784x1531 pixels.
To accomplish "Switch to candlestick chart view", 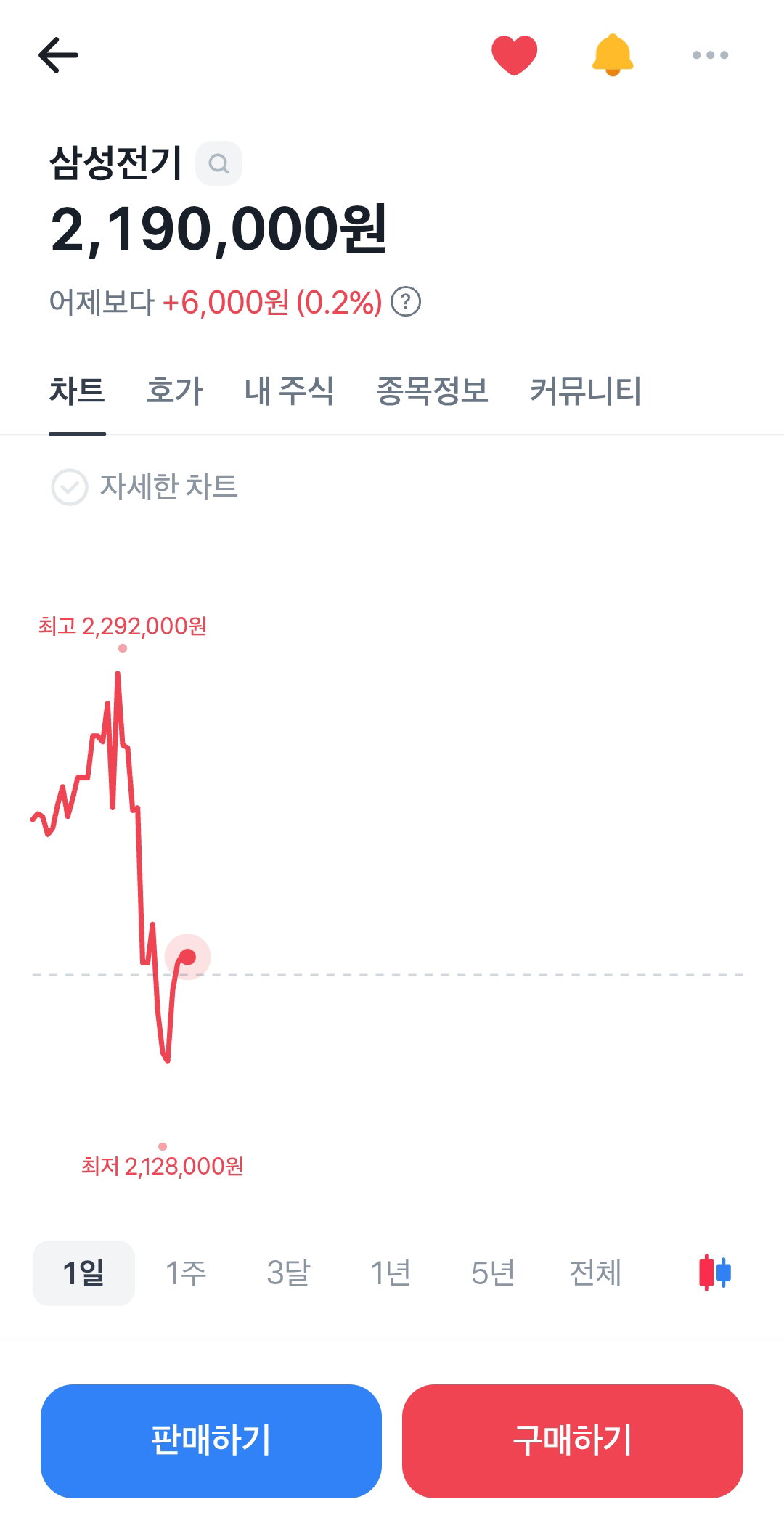I will tap(715, 1273).
